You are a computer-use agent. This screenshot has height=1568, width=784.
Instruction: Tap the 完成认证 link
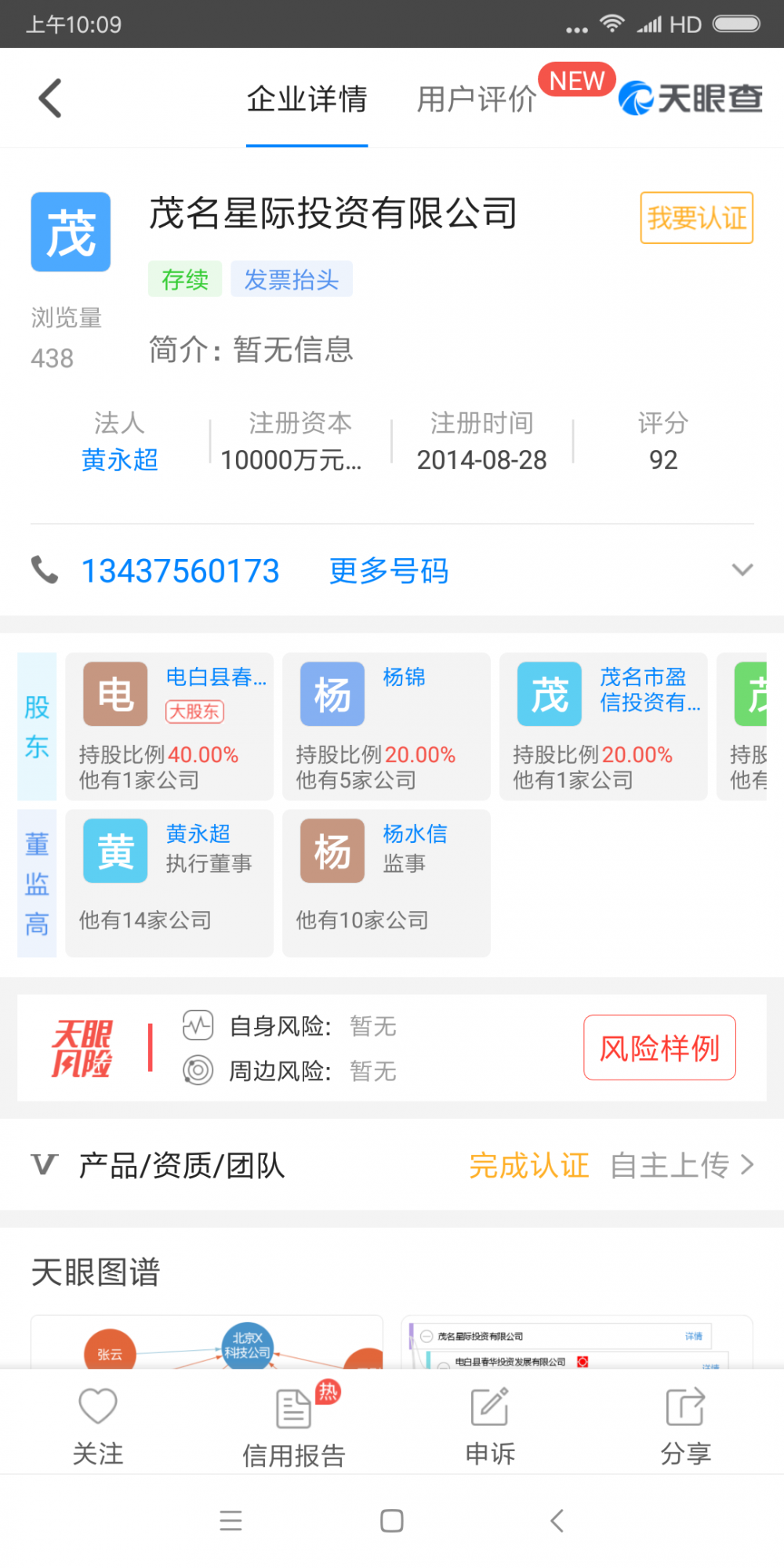(x=529, y=1166)
